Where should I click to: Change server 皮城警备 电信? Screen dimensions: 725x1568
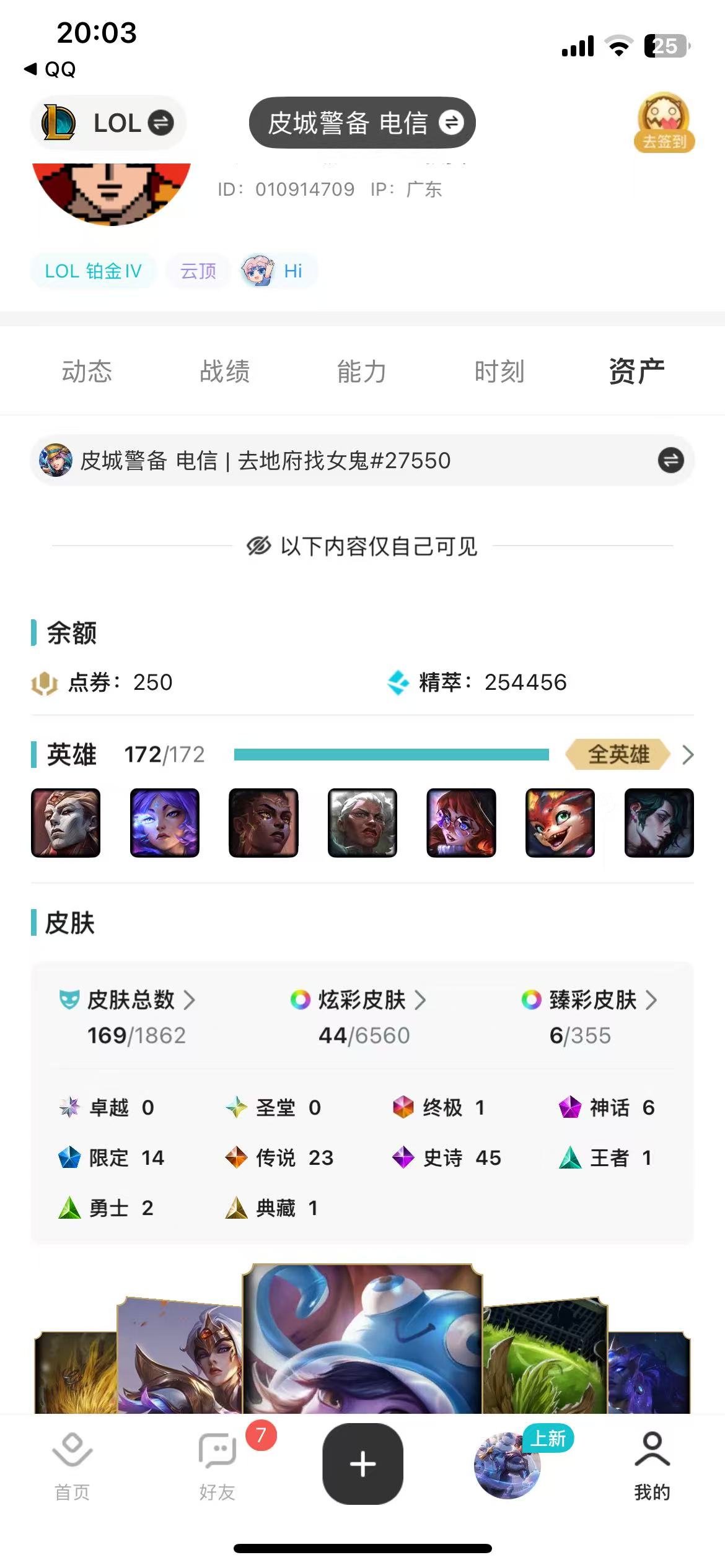(362, 123)
